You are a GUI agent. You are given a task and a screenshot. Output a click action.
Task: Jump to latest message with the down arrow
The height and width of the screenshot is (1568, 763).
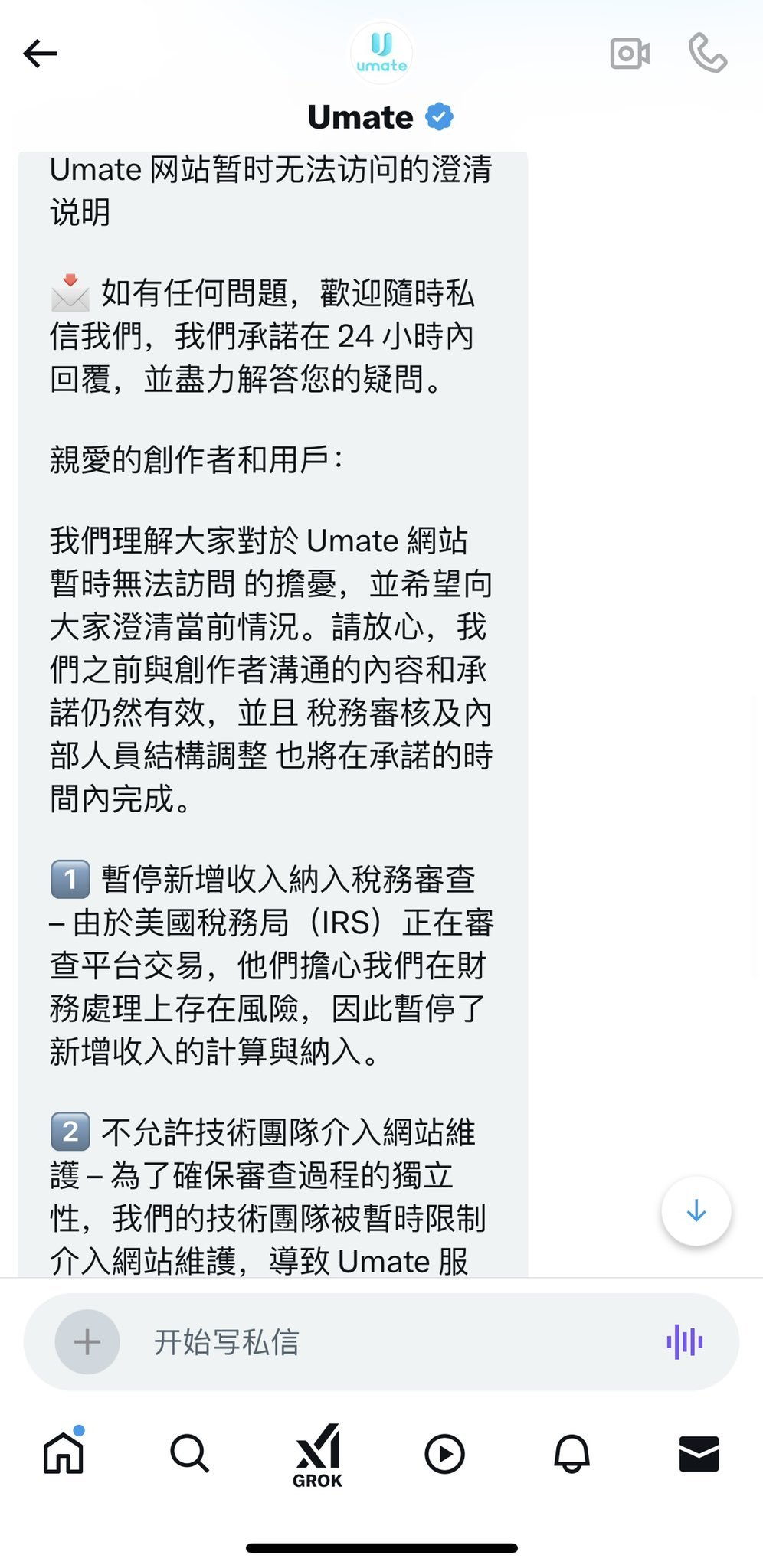click(x=696, y=1211)
